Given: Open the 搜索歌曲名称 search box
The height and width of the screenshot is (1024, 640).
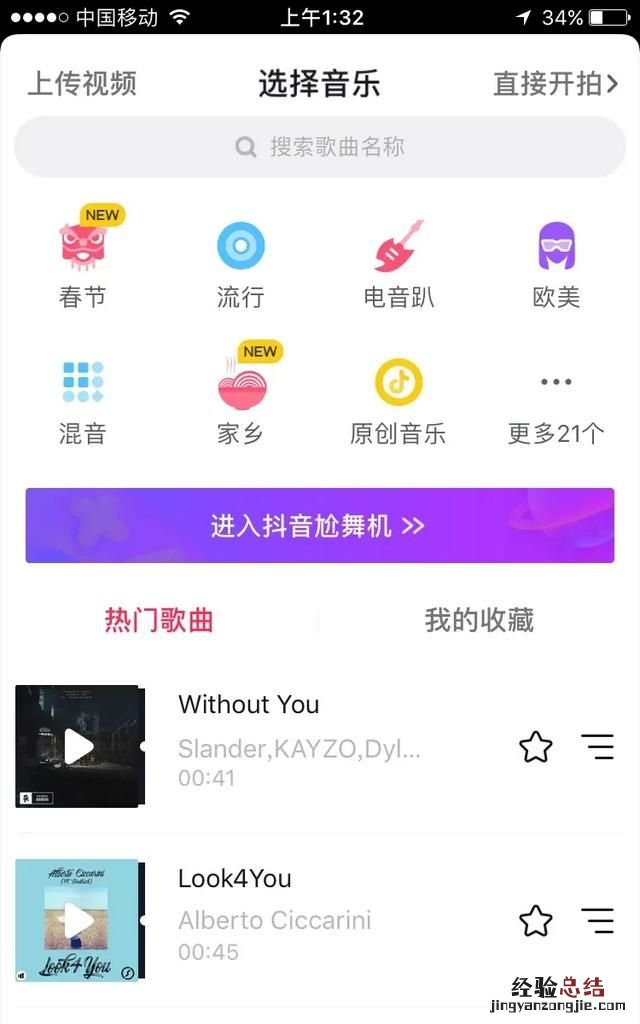Looking at the screenshot, I should 320,147.
